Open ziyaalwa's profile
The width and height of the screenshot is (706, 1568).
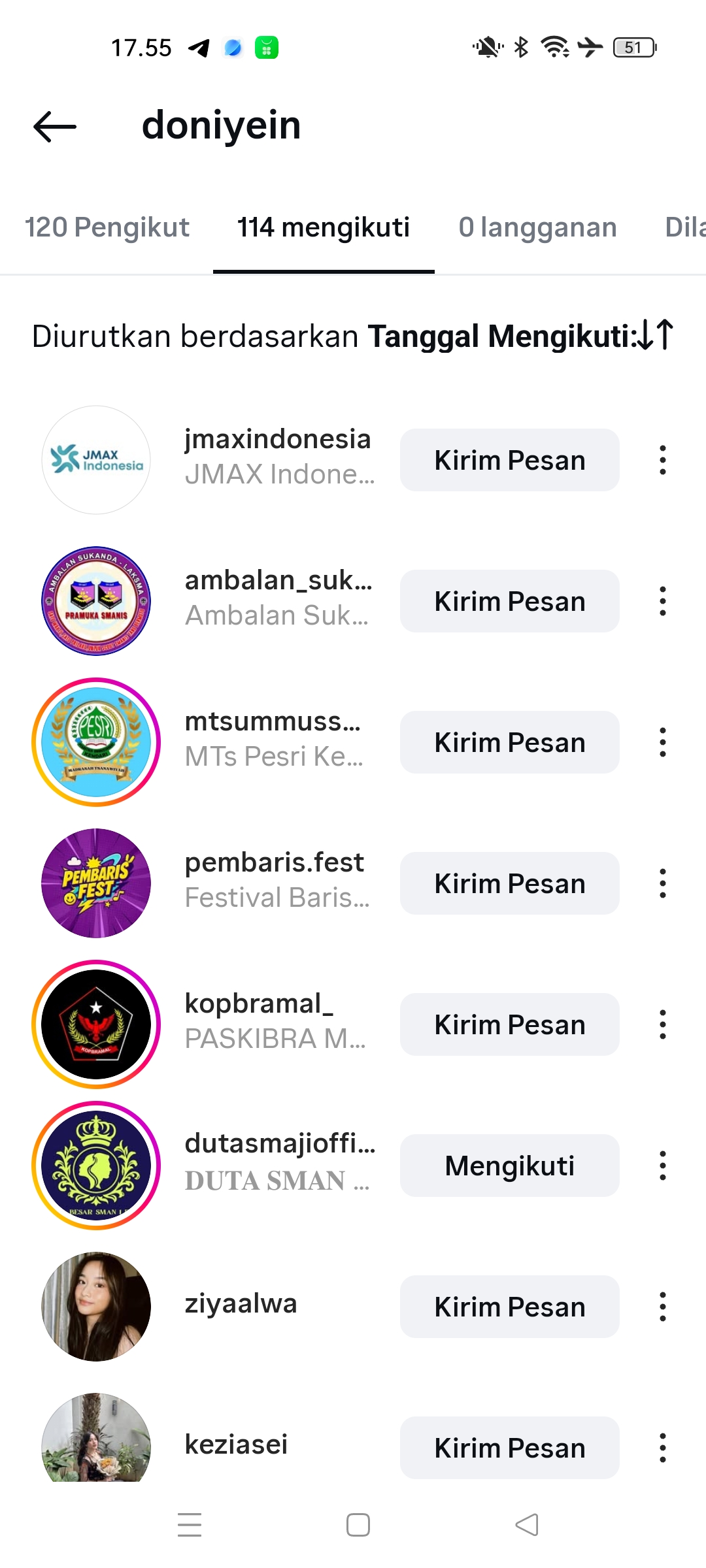point(241,1304)
